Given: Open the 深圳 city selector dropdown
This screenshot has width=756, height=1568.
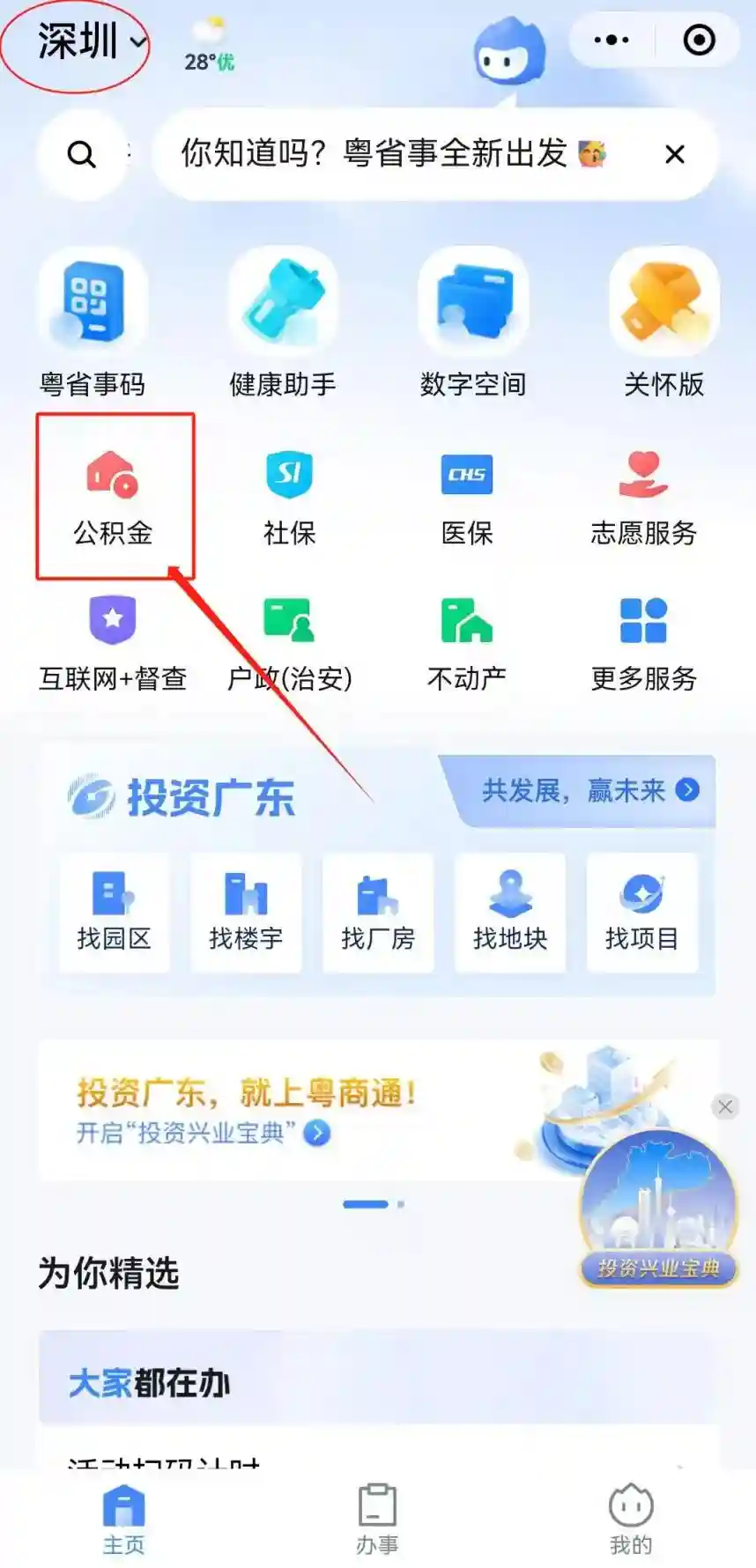Looking at the screenshot, I should point(90,41).
